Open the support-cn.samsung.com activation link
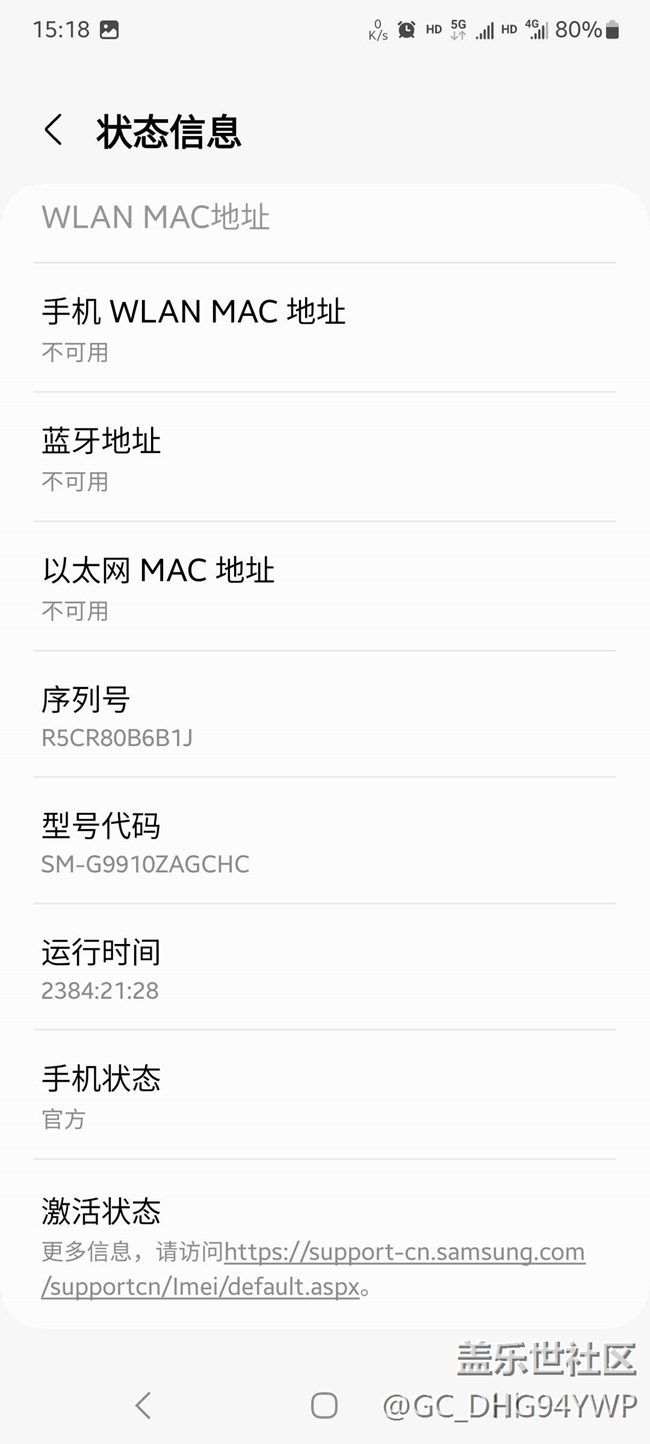 313,1269
